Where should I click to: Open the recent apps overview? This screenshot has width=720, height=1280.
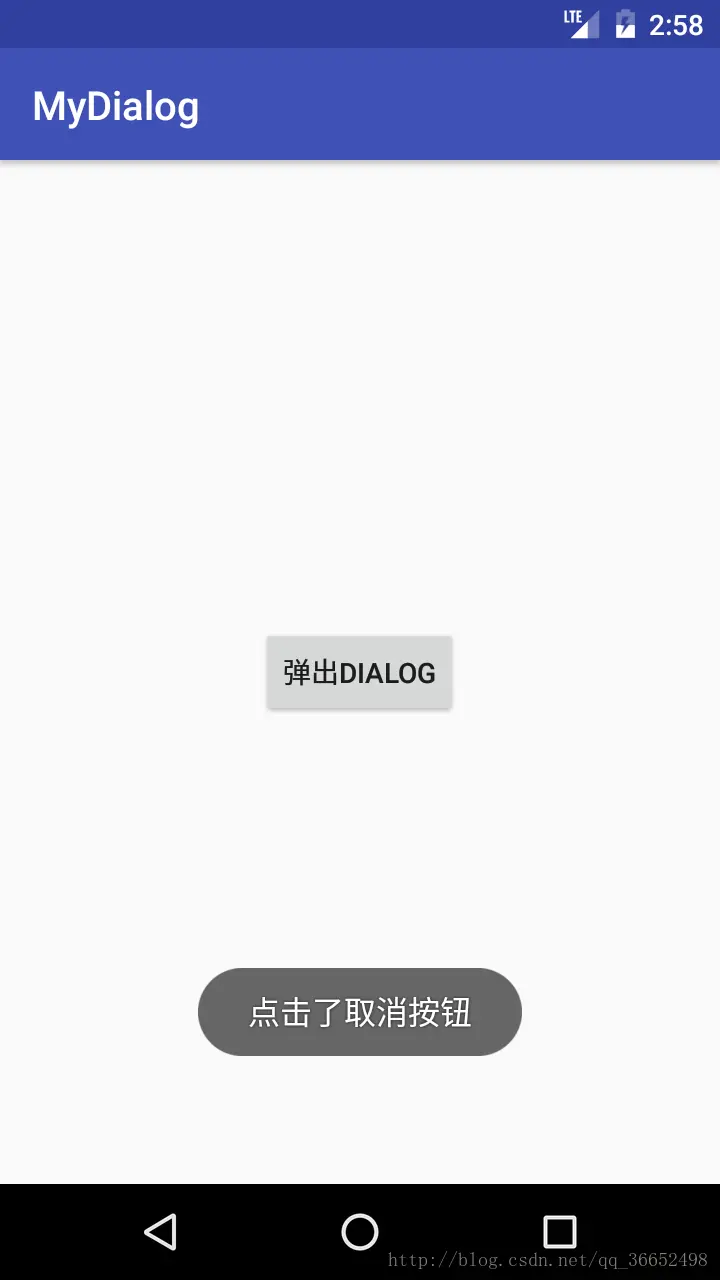[x=559, y=1231]
